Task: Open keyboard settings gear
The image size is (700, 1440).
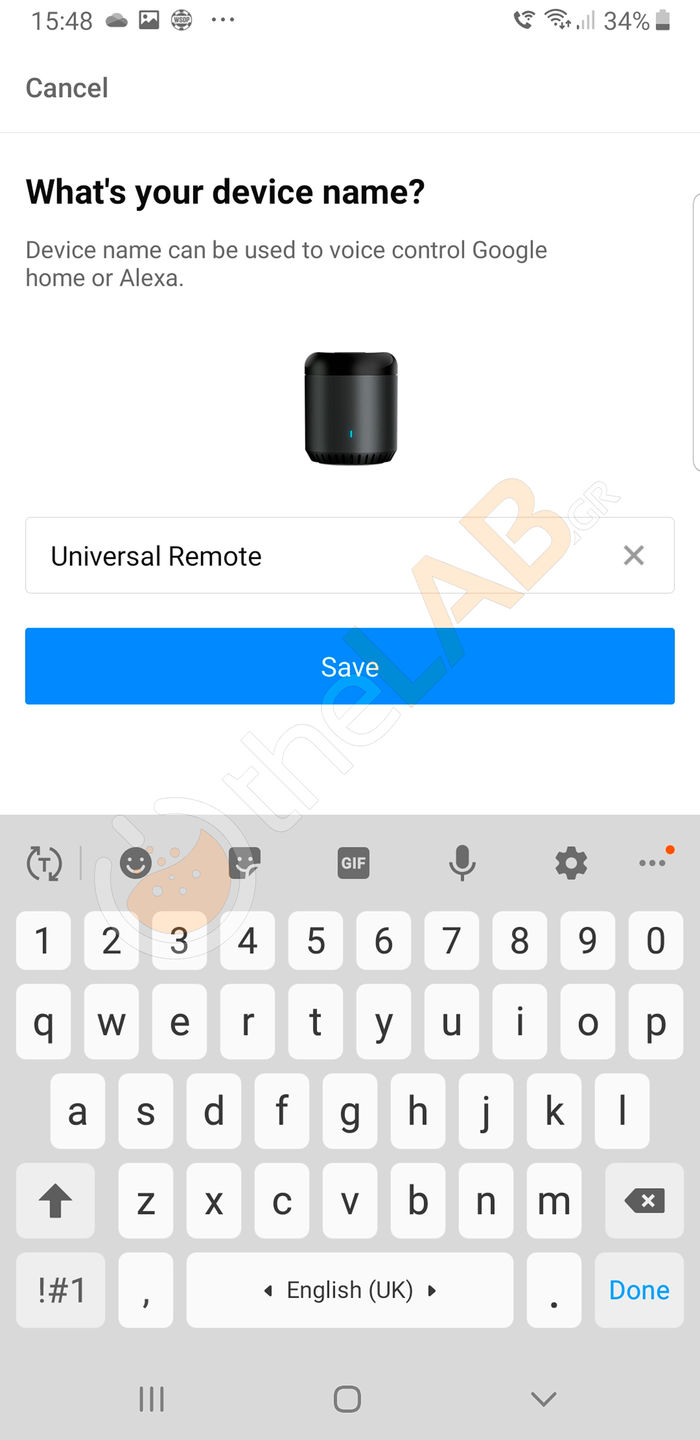Action: tap(571, 862)
